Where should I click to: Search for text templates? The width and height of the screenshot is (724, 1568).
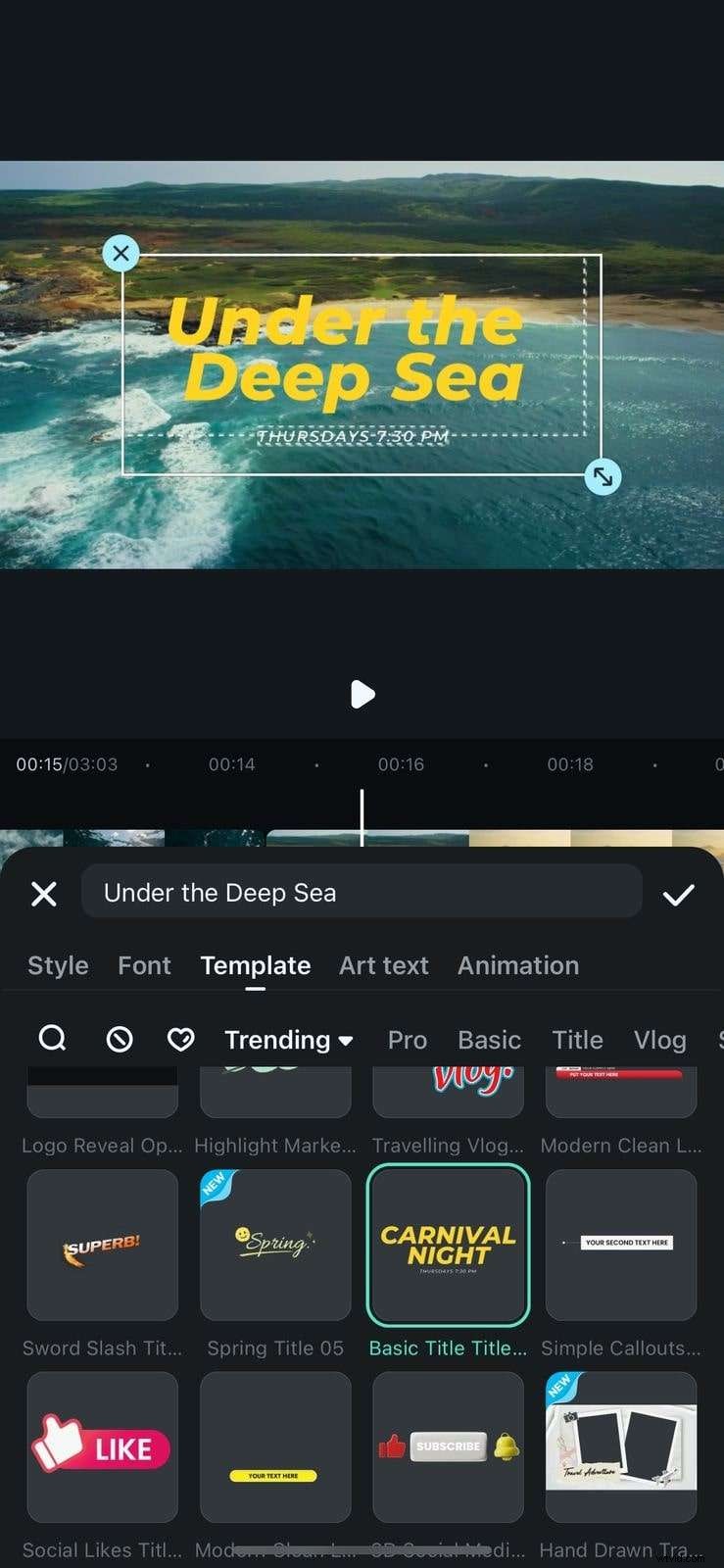click(52, 1039)
